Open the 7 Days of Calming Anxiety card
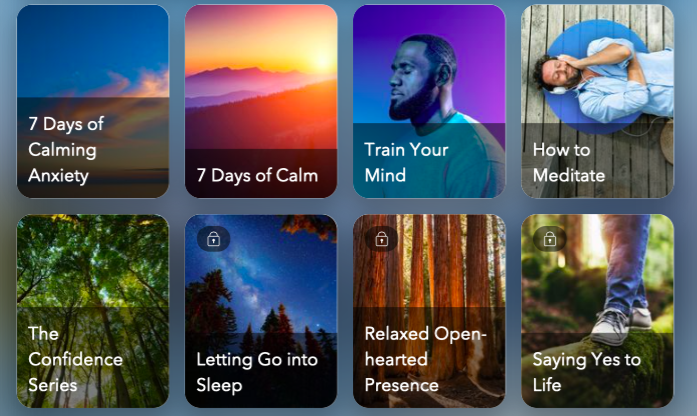The width and height of the screenshot is (697, 416). coord(93,102)
